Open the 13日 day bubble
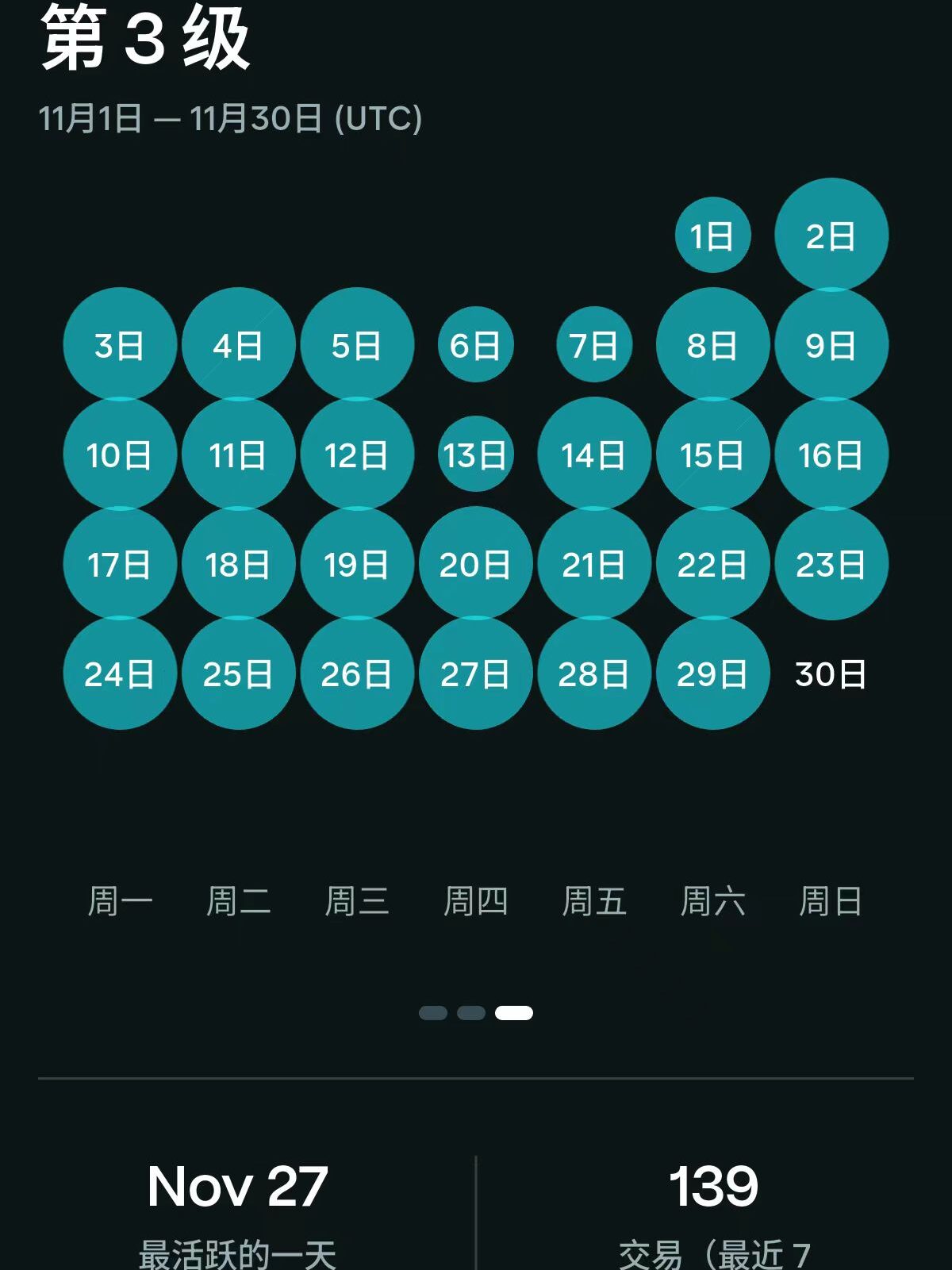The image size is (952, 1270). pyautogui.click(x=475, y=455)
